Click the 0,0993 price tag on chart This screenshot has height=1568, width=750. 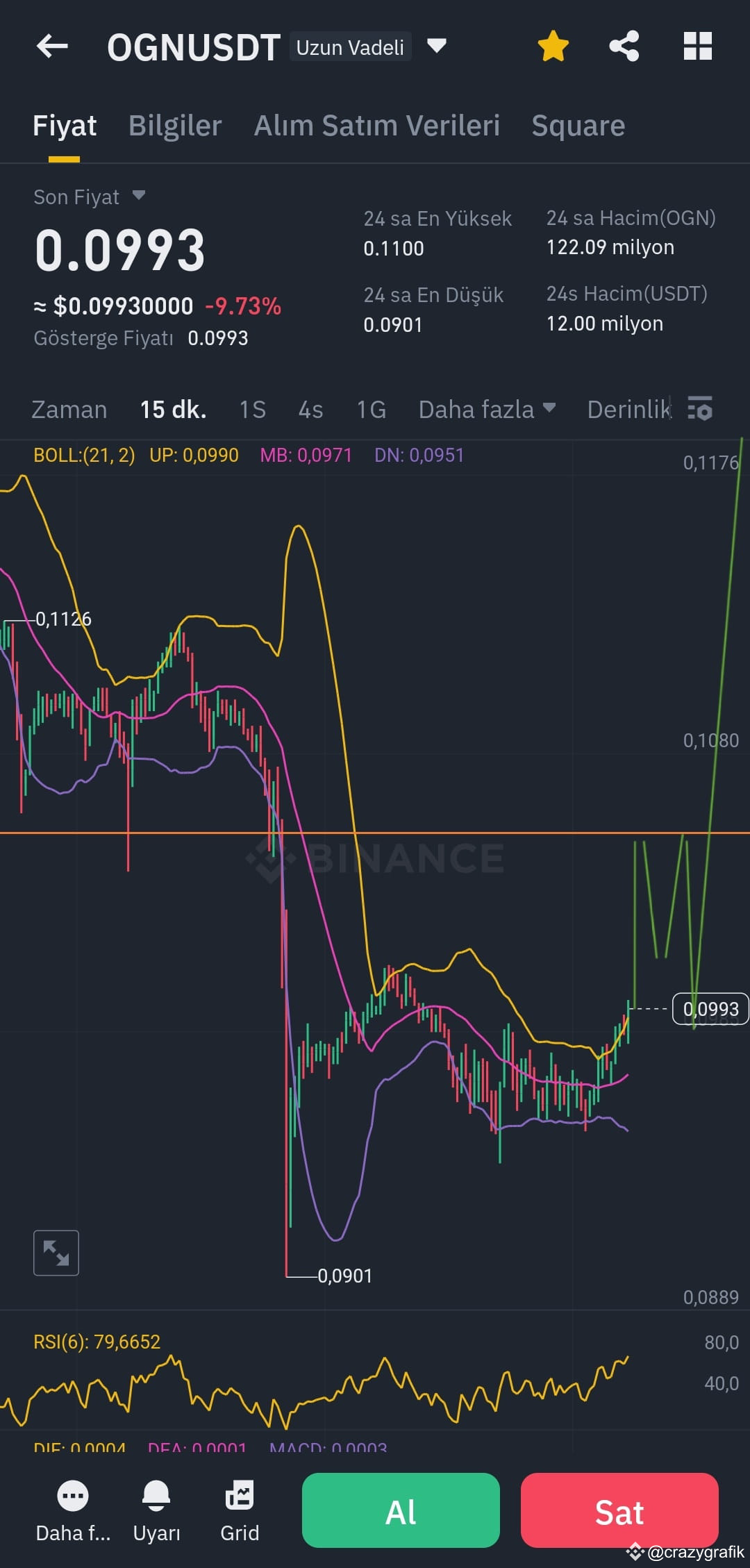point(711,1009)
